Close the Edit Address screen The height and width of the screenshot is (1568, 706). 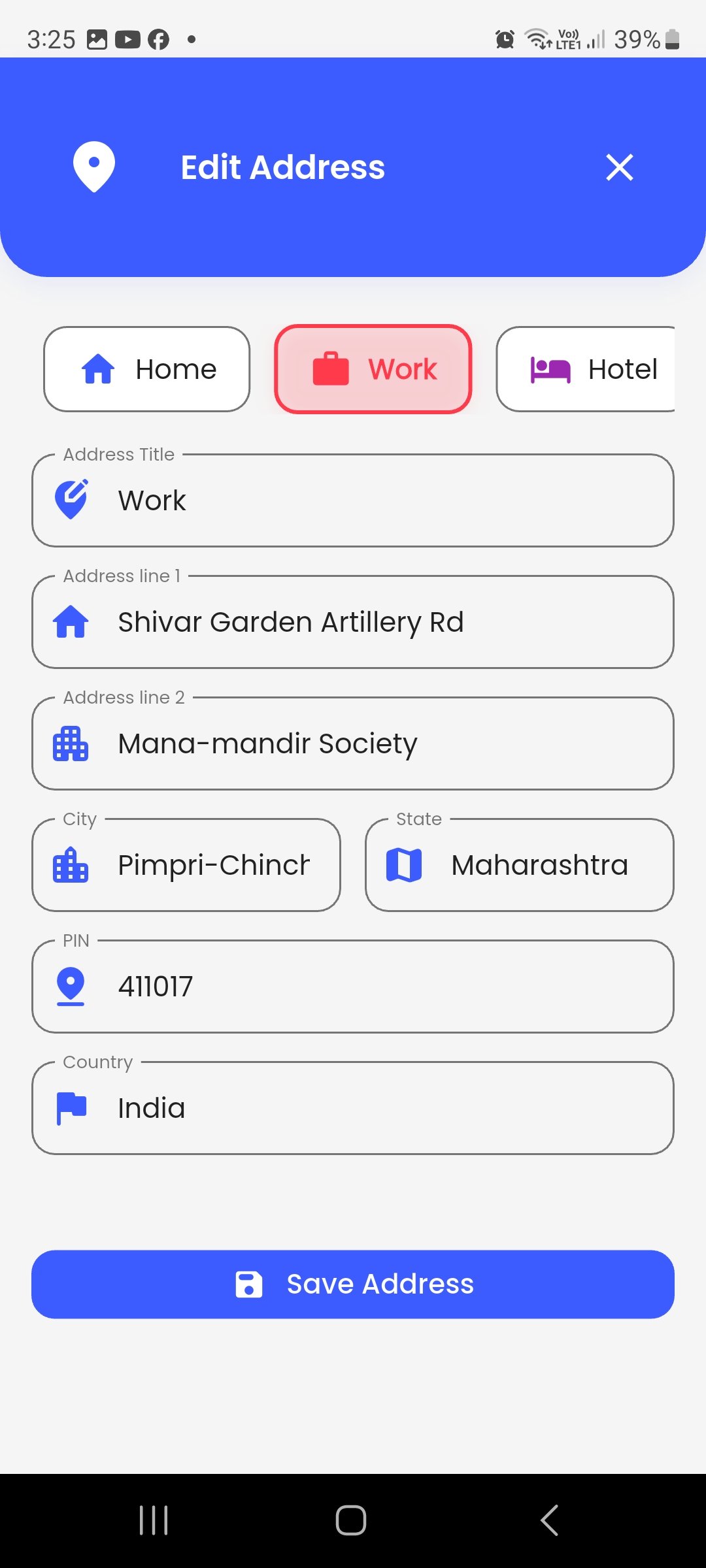619,167
